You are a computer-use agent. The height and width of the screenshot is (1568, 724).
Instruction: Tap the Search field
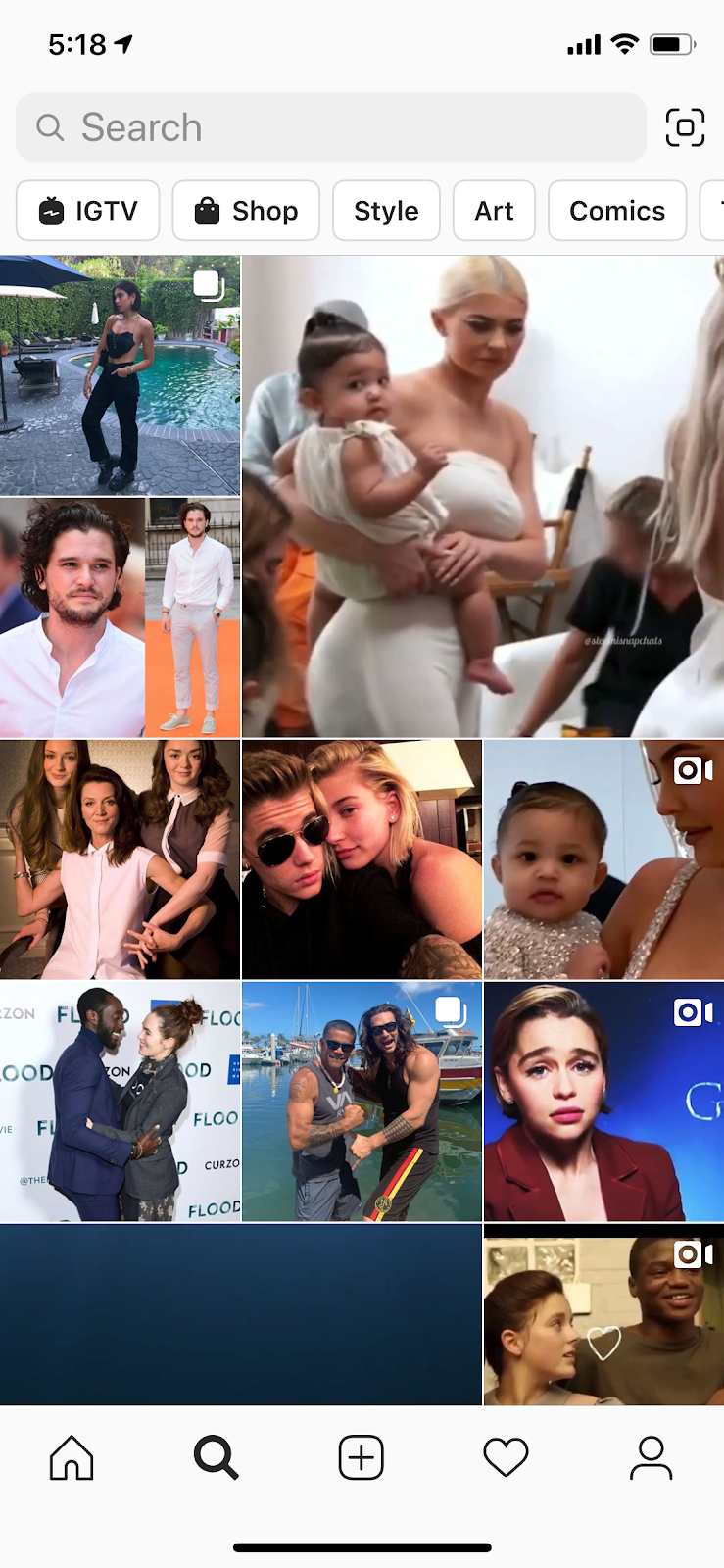pyautogui.click(x=330, y=127)
